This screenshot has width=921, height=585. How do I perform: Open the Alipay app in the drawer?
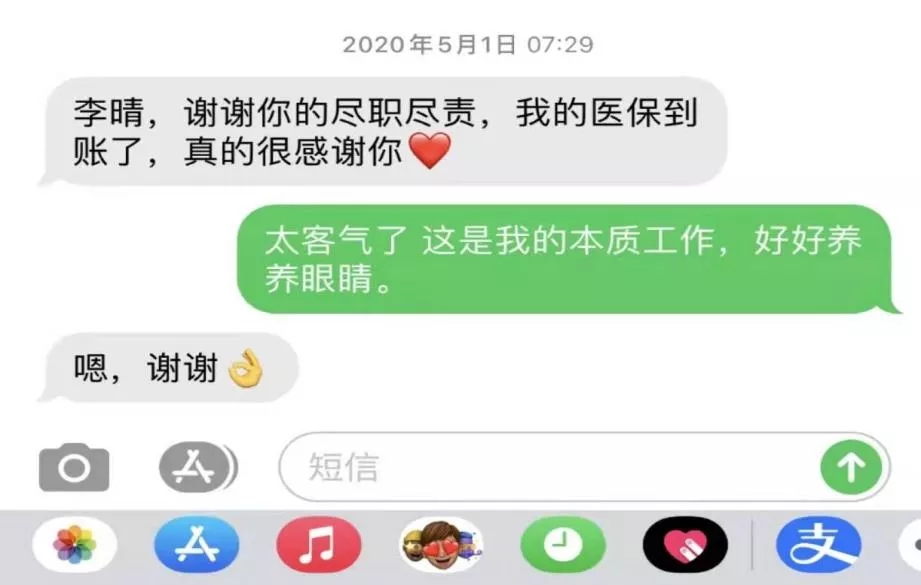(819, 546)
